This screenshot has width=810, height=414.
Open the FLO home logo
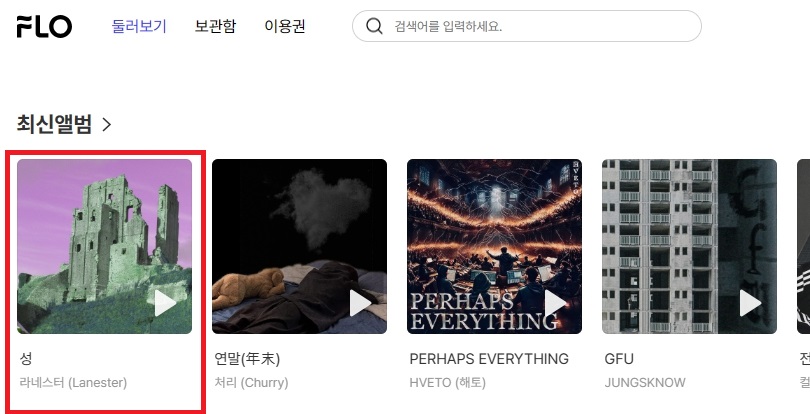[44, 27]
